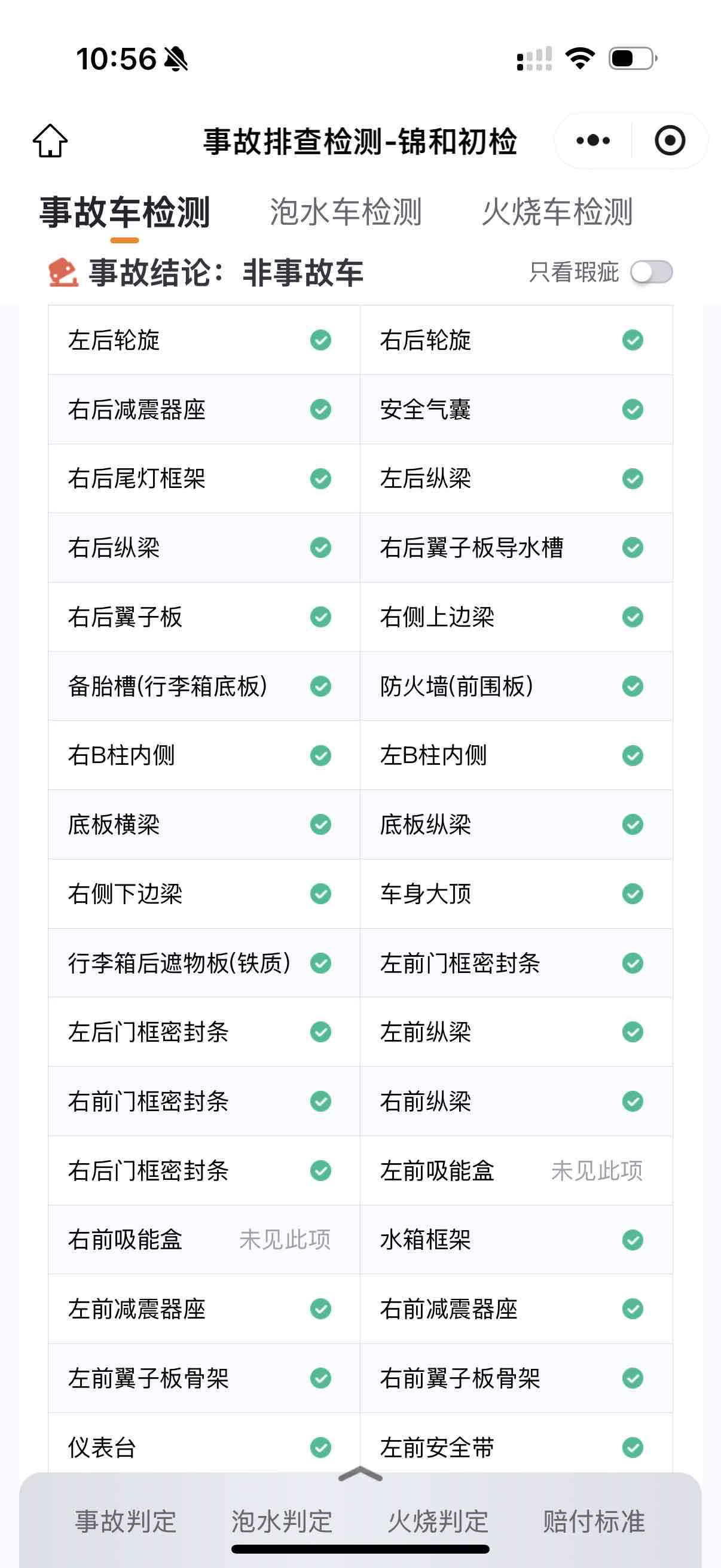Open 火烧判定 section
Image resolution: width=721 pixels, height=1568 pixels.
point(438,1521)
